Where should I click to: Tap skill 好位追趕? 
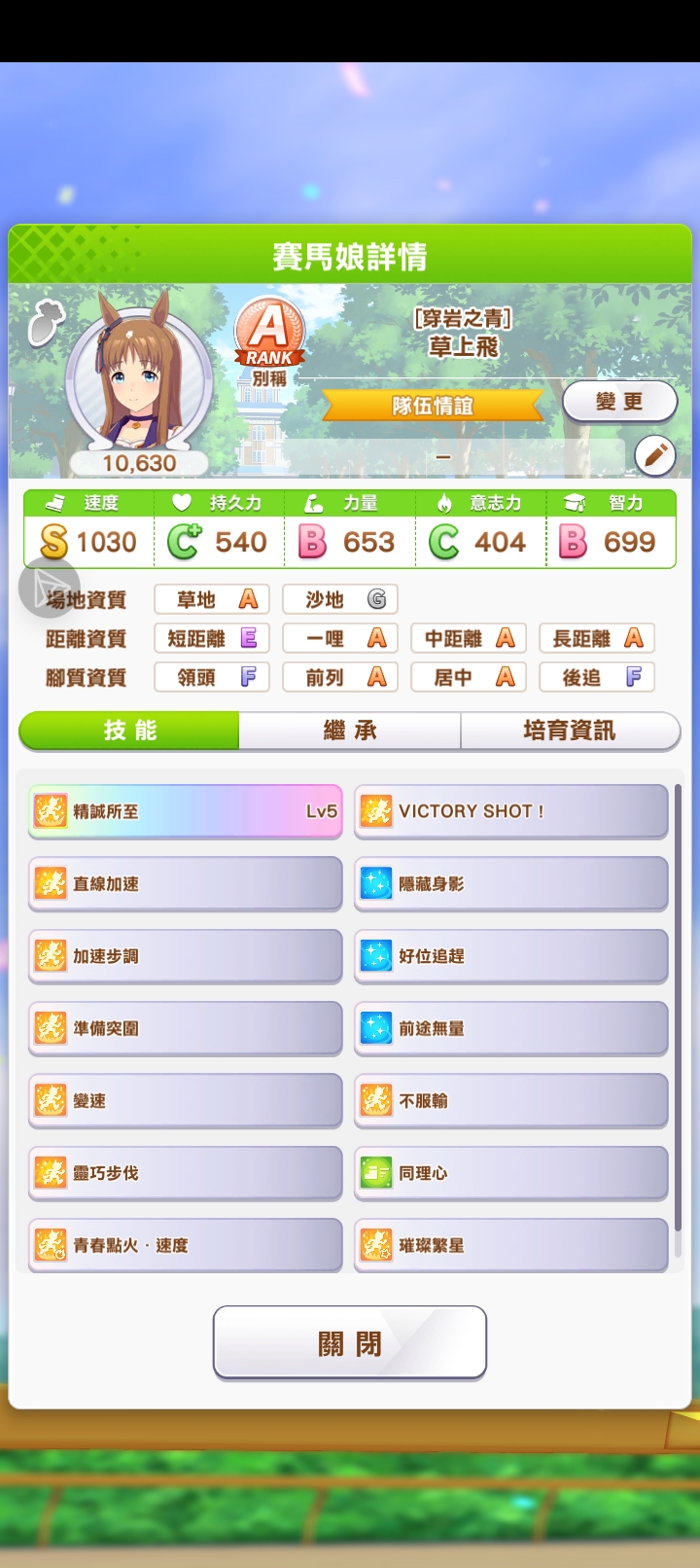click(510, 956)
